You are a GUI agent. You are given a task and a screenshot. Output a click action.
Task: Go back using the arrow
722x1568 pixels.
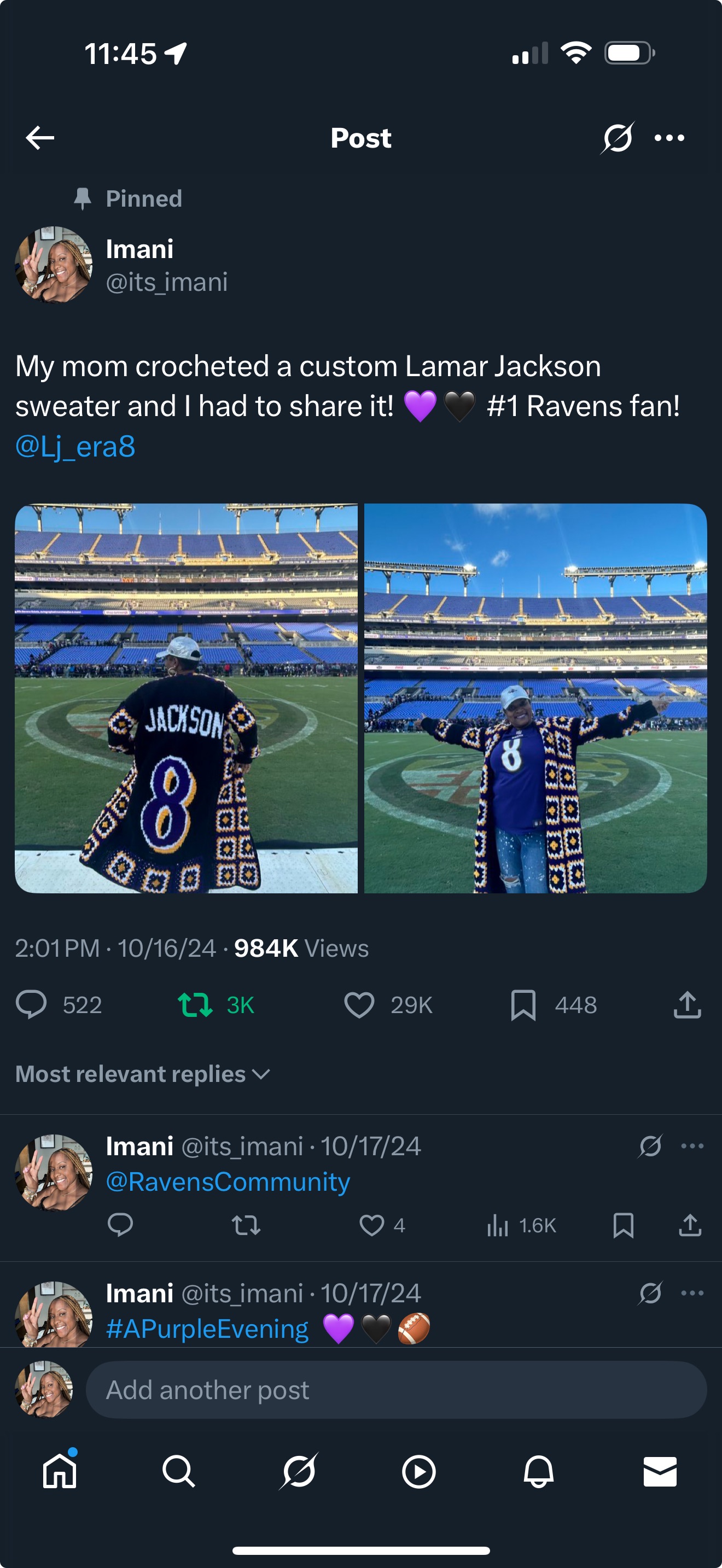[40, 138]
